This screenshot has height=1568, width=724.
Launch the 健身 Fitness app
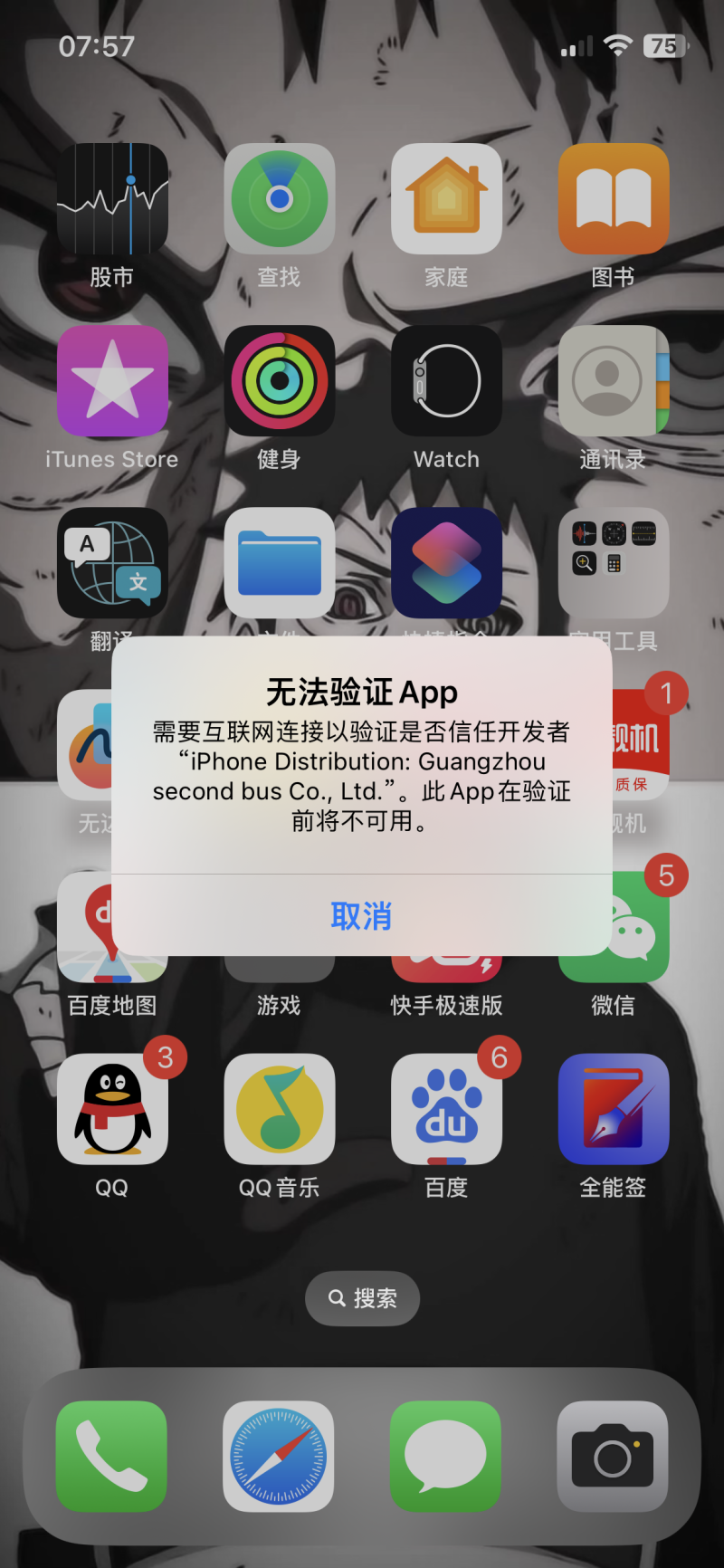coord(280,381)
